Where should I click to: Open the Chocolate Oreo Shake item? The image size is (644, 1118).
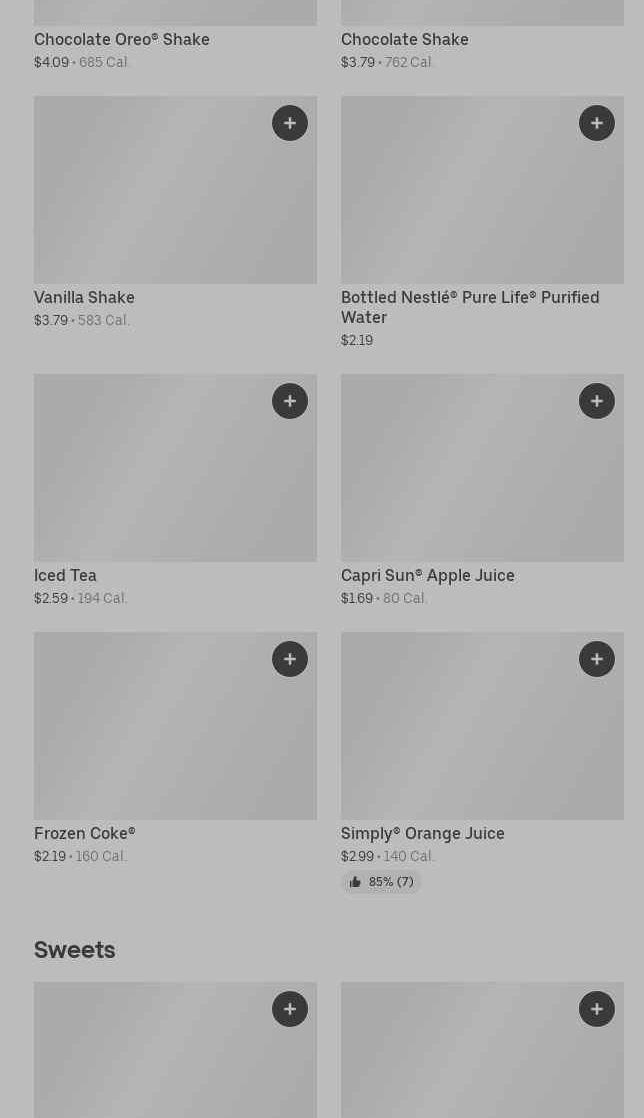[122, 39]
